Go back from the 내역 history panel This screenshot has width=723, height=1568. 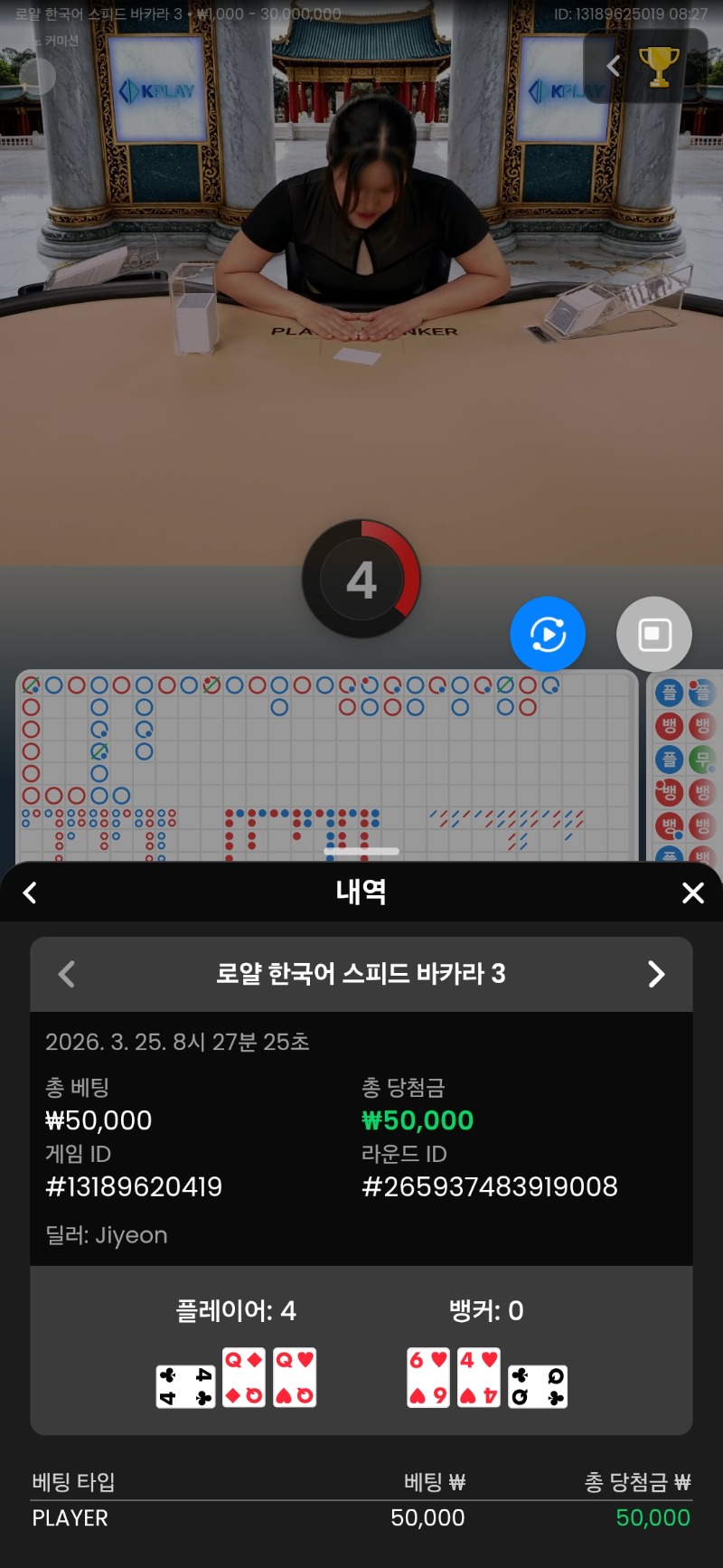[30, 893]
